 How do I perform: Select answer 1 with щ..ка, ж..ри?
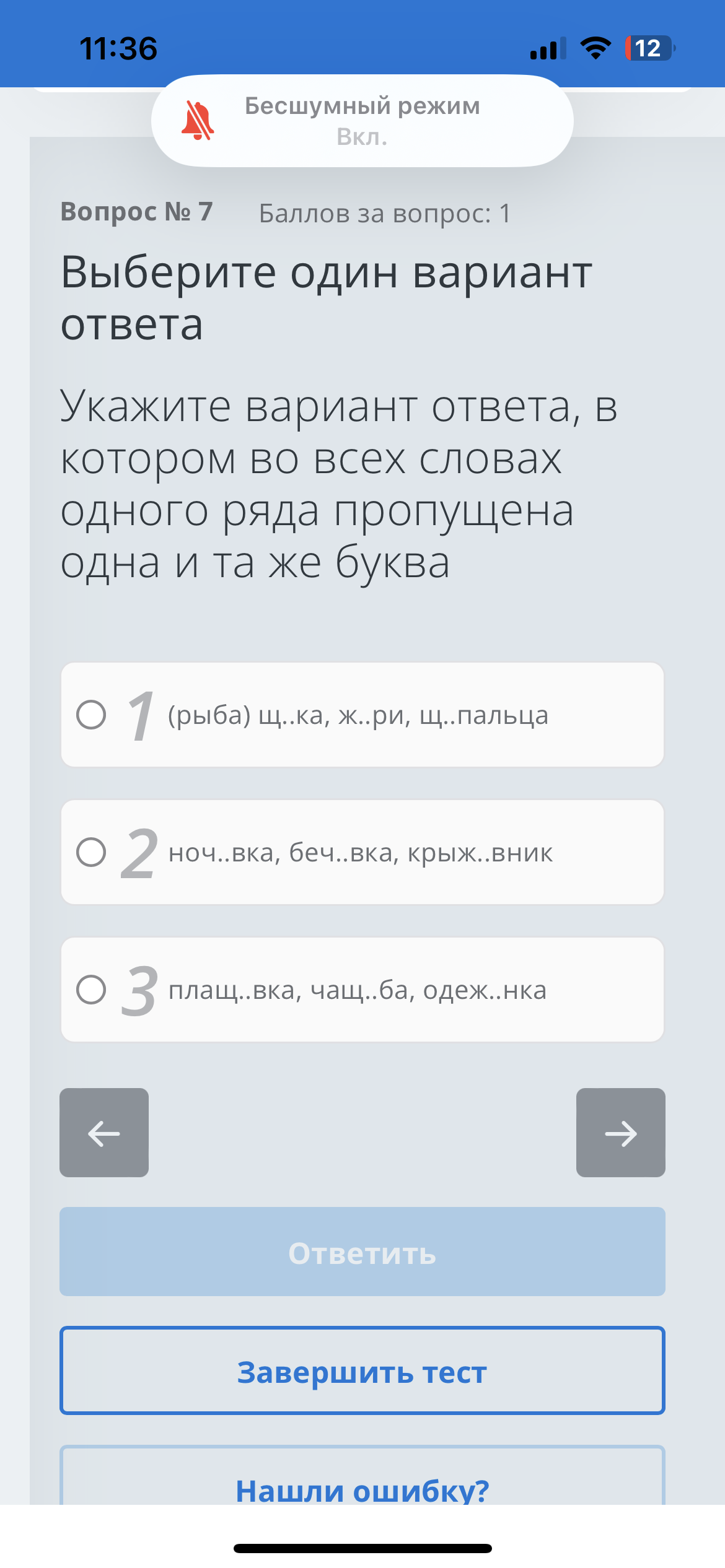coord(362,715)
